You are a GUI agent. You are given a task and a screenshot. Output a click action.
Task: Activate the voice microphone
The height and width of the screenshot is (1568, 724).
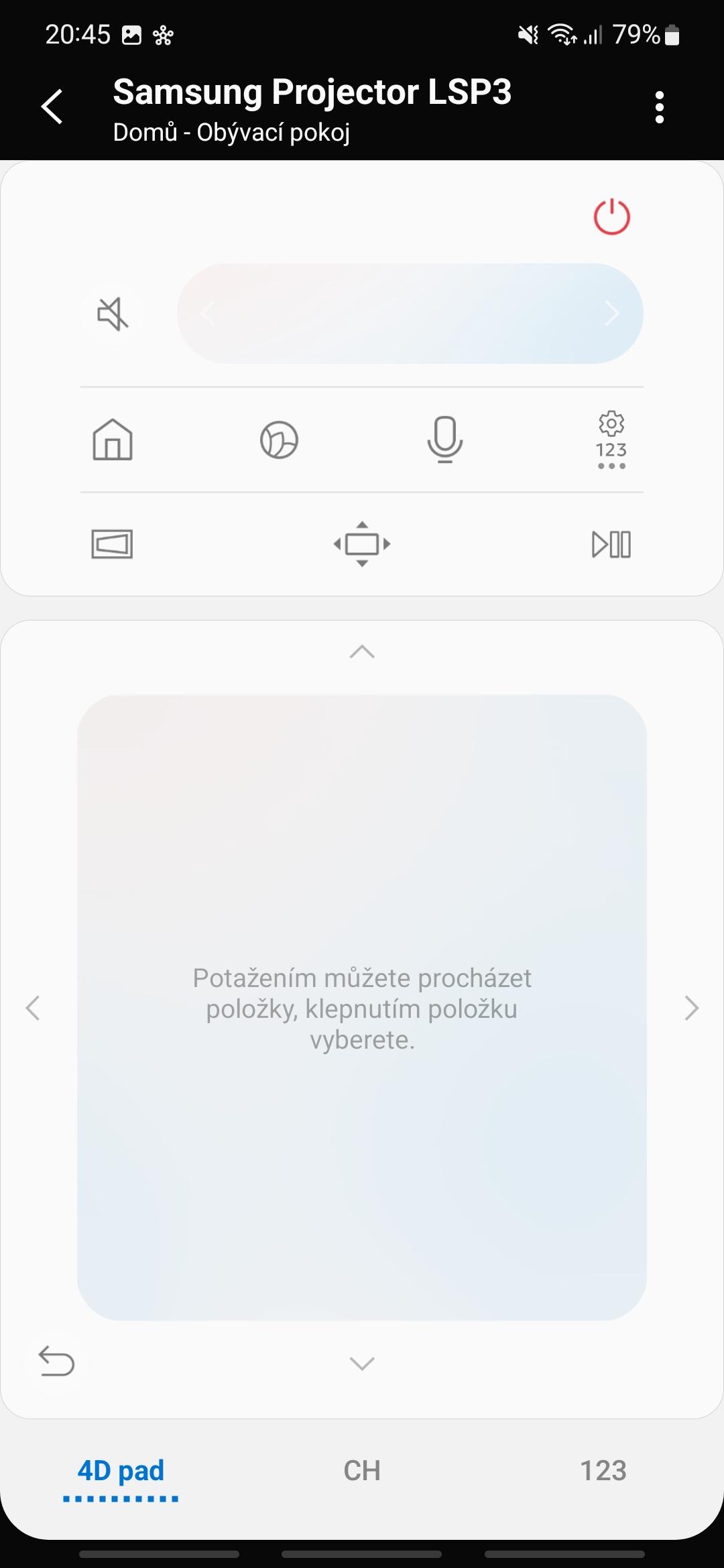click(x=445, y=440)
